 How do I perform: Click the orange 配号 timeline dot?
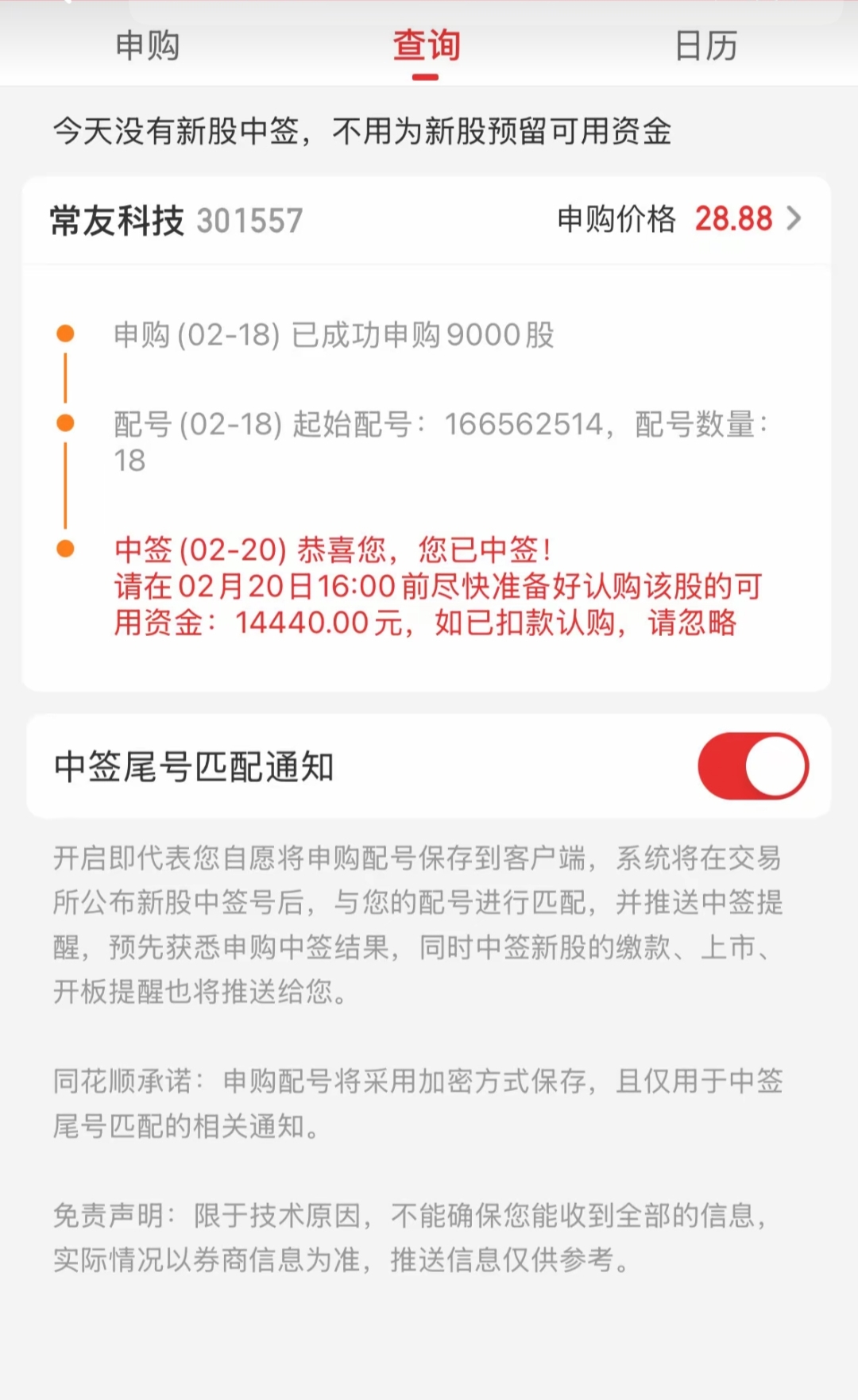pos(67,423)
